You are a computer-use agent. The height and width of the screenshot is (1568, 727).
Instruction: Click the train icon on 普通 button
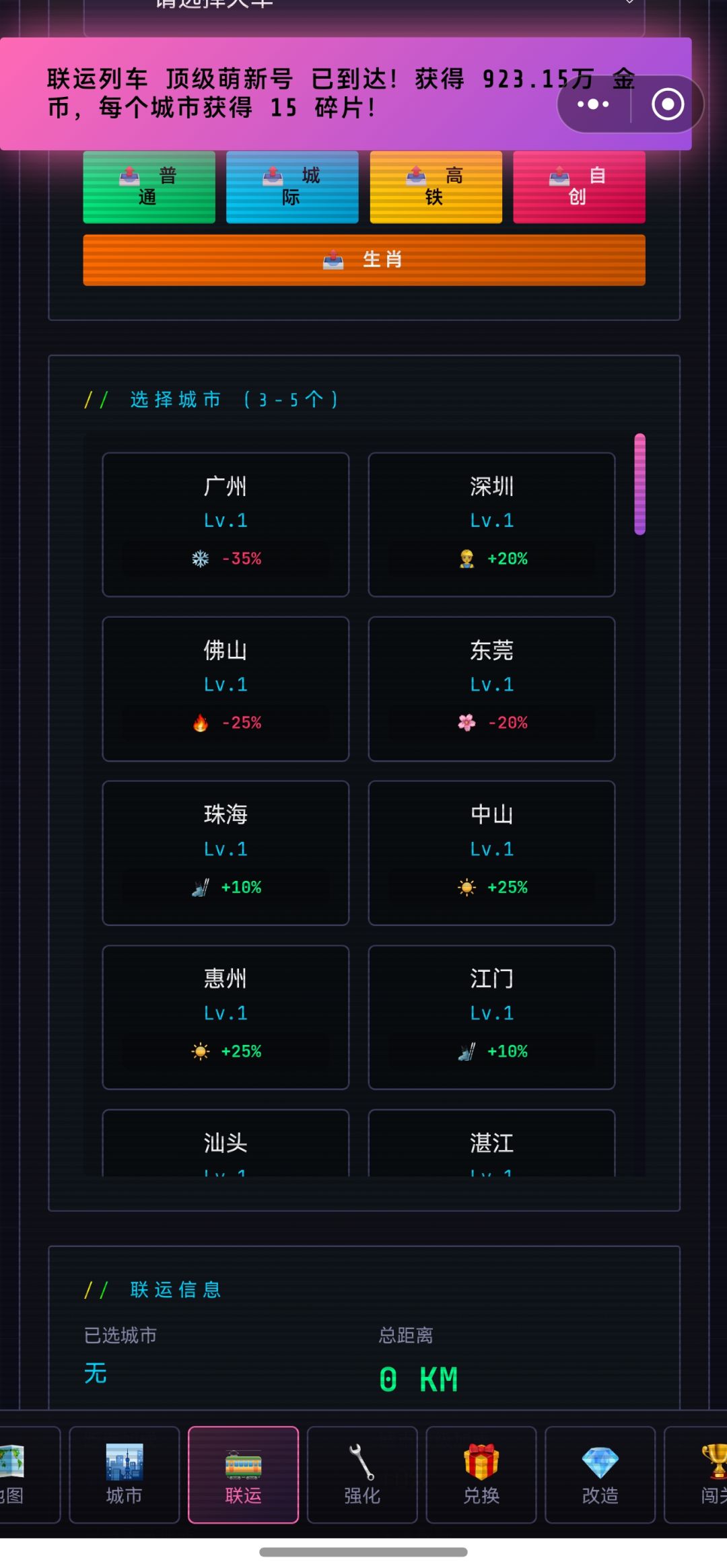click(x=129, y=176)
